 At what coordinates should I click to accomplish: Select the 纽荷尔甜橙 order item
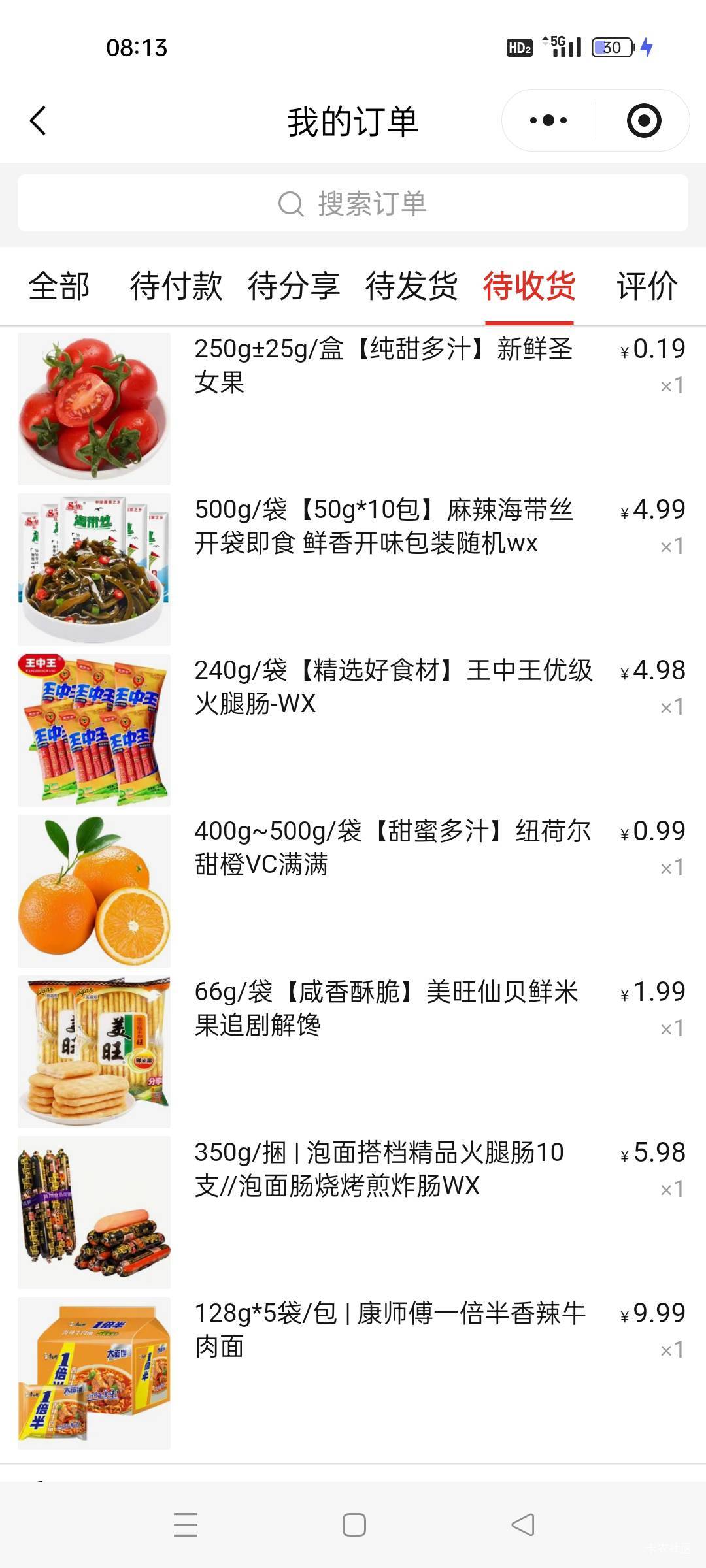tap(392, 848)
